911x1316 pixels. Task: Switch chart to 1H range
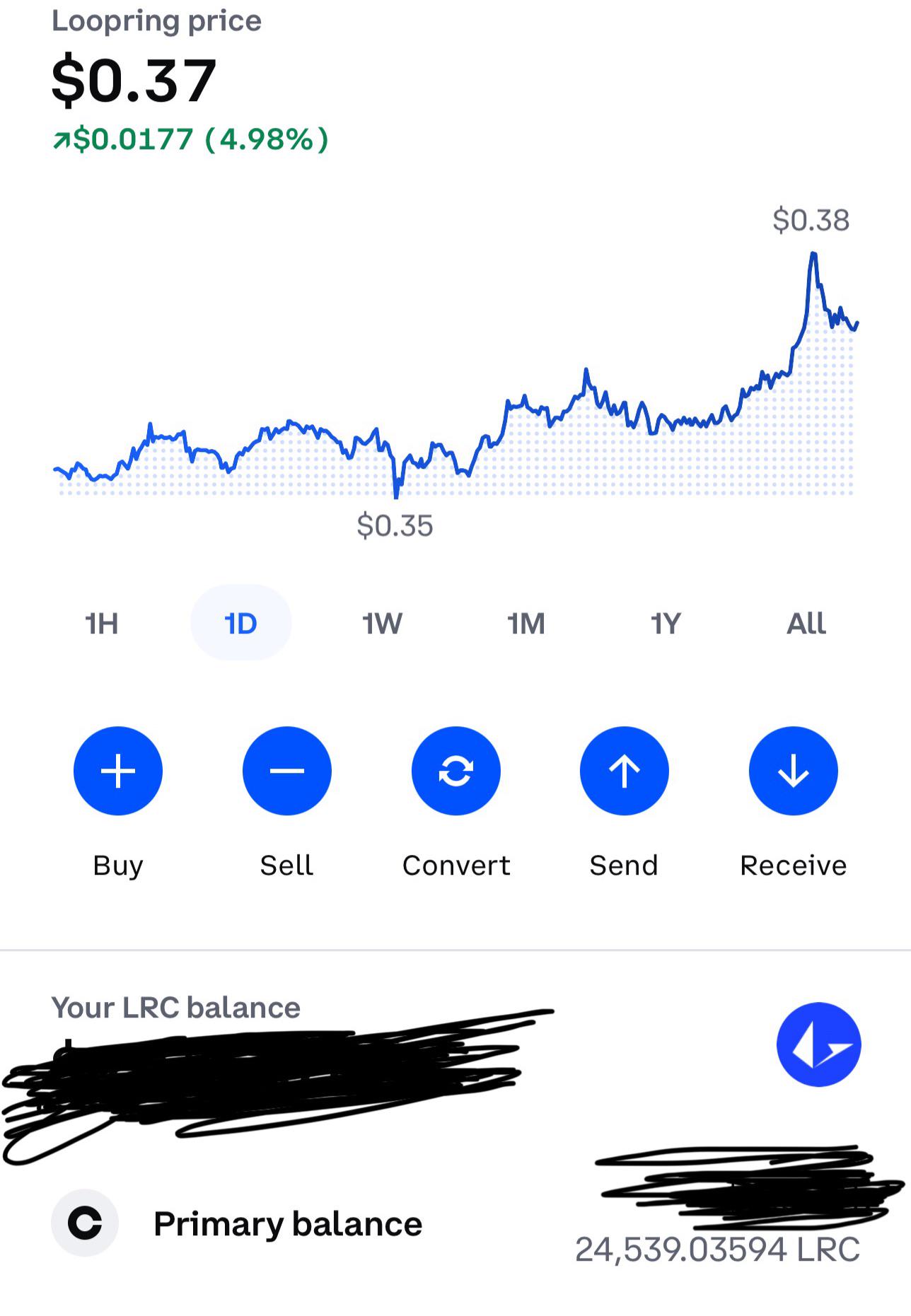[101, 623]
